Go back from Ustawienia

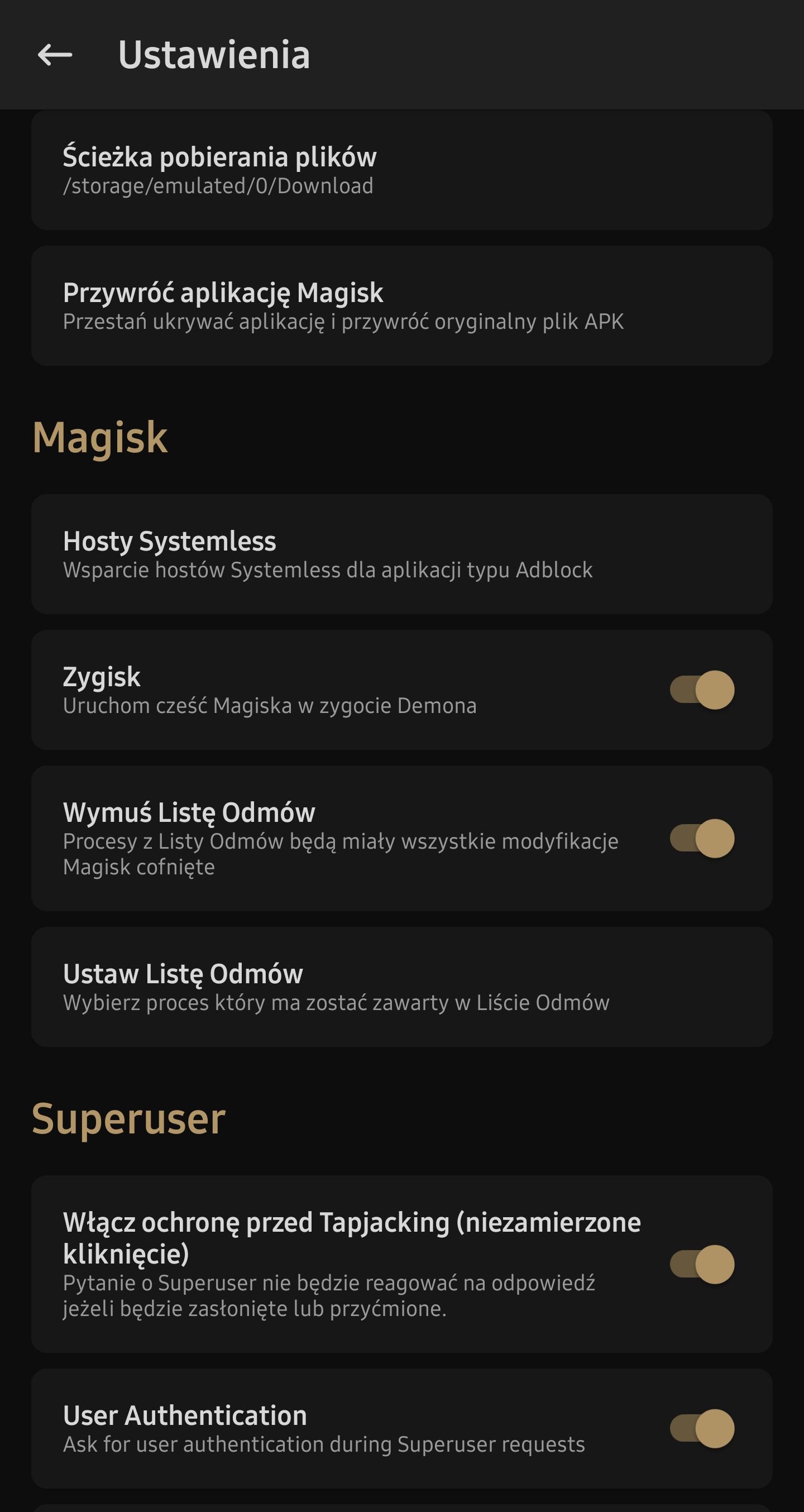pyautogui.click(x=55, y=55)
